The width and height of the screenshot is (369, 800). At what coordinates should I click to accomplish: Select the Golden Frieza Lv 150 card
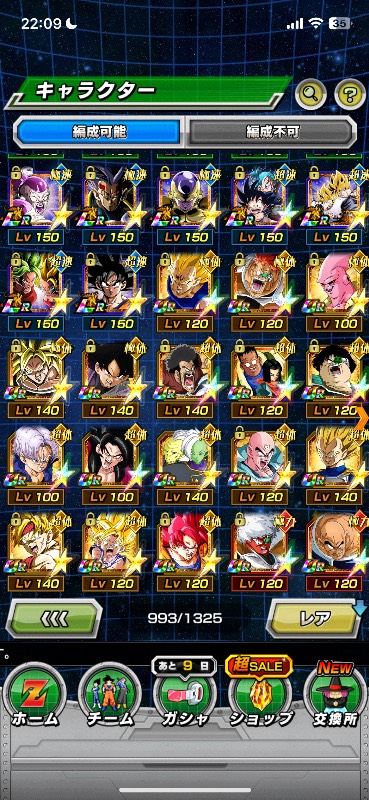[184, 204]
